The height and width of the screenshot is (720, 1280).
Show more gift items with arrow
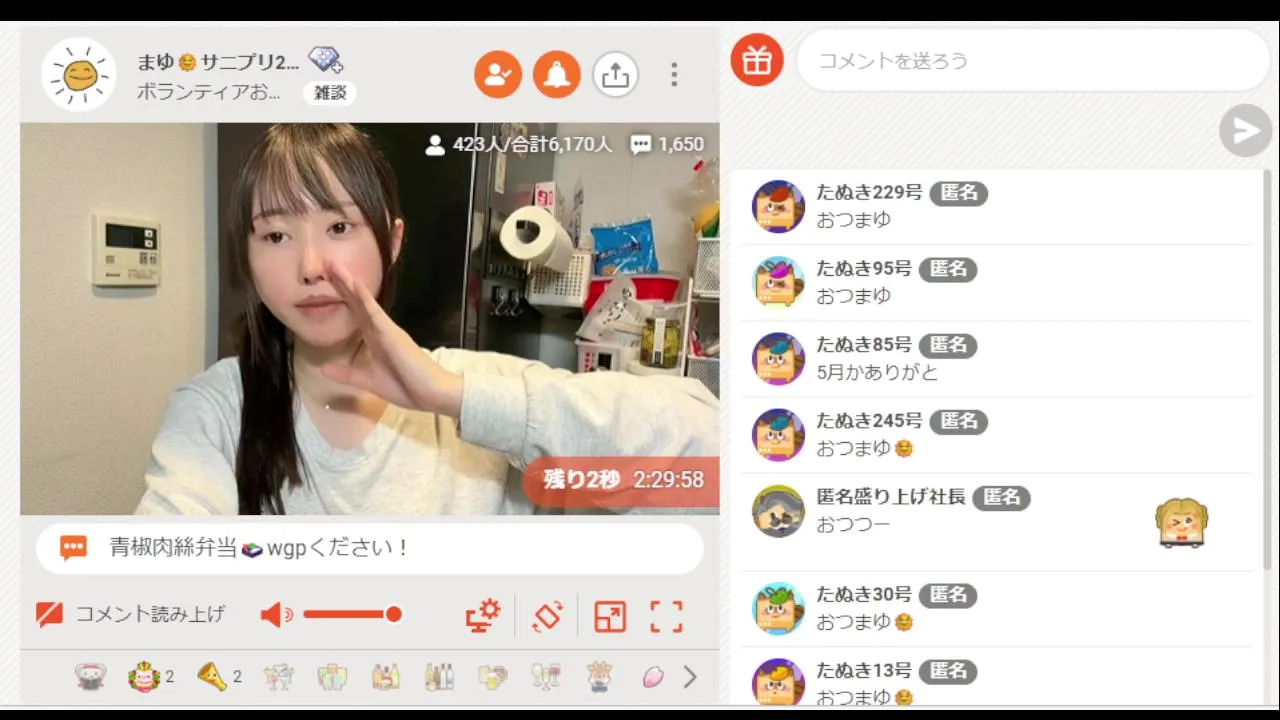(690, 678)
